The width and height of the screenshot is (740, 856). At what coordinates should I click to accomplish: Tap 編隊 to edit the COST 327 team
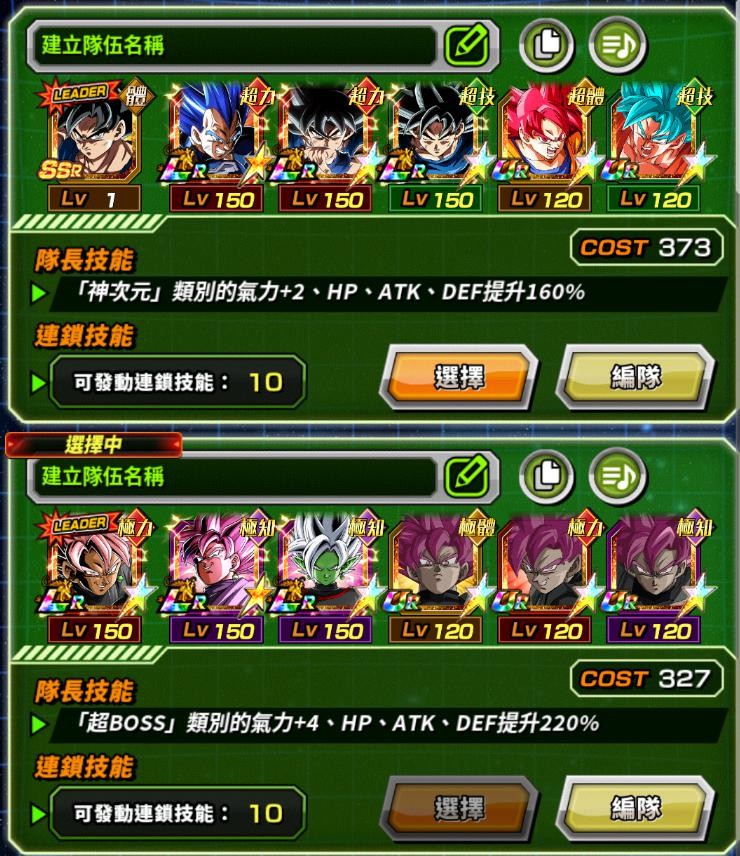[x=634, y=809]
